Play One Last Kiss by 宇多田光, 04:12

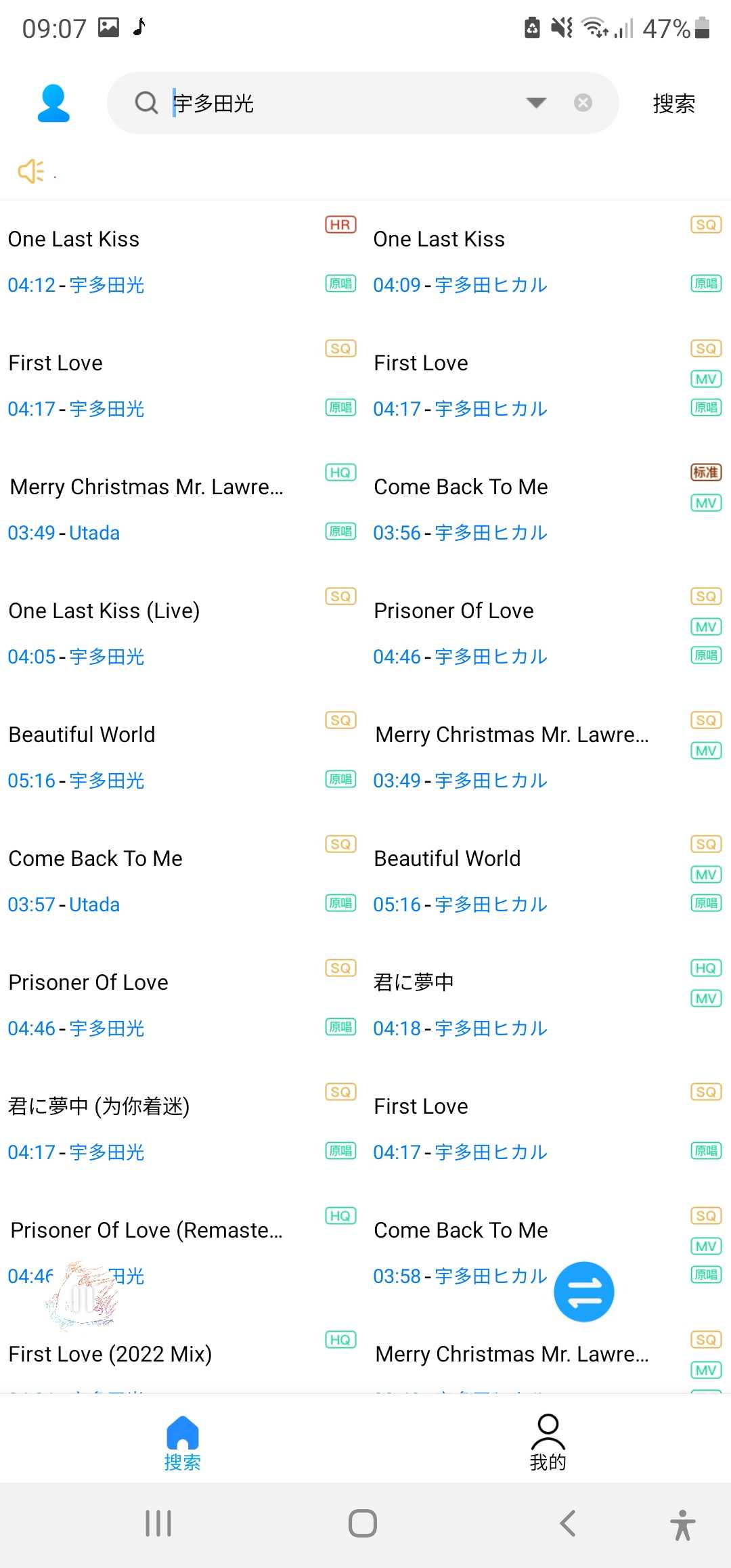coord(183,261)
